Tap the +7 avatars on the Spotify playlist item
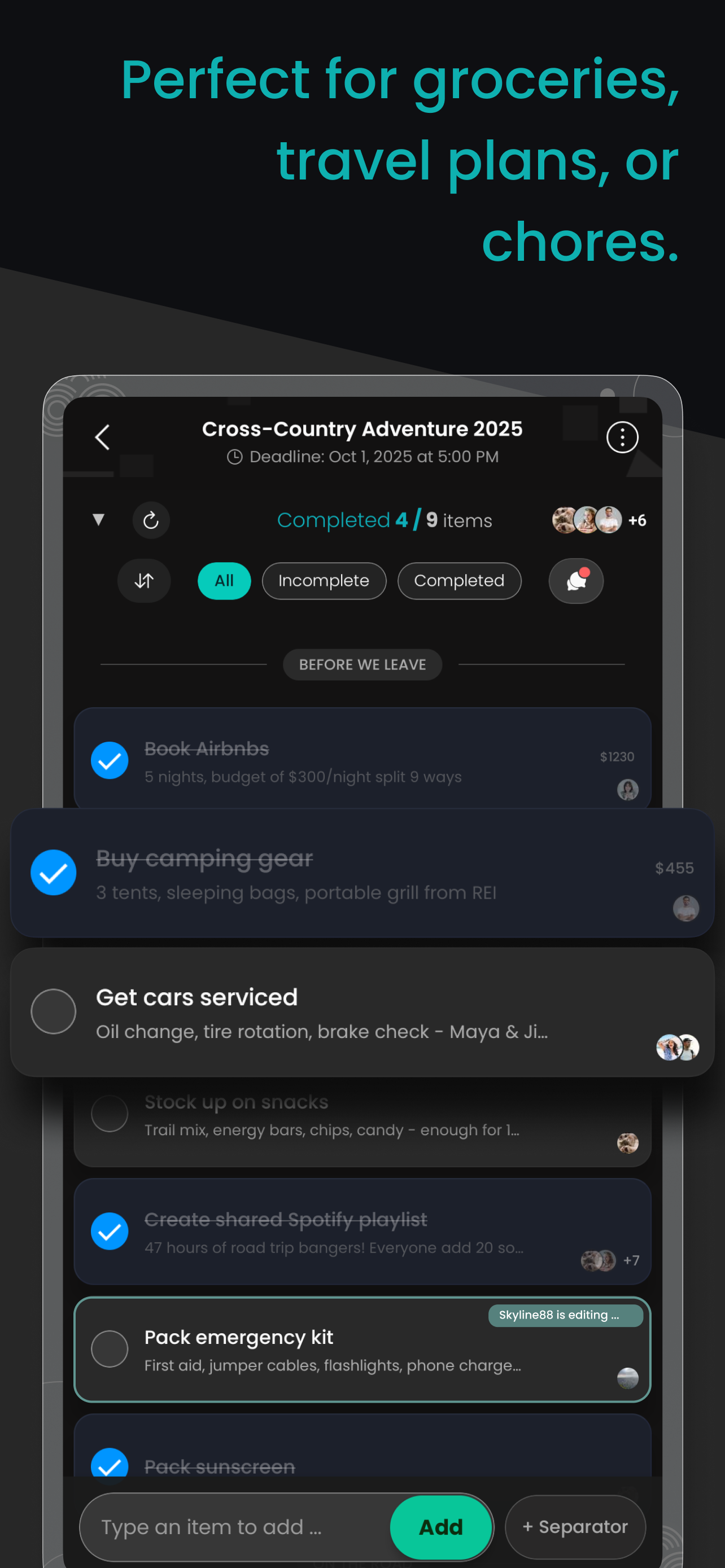Viewport: 725px width, 1568px height. [x=609, y=1261]
